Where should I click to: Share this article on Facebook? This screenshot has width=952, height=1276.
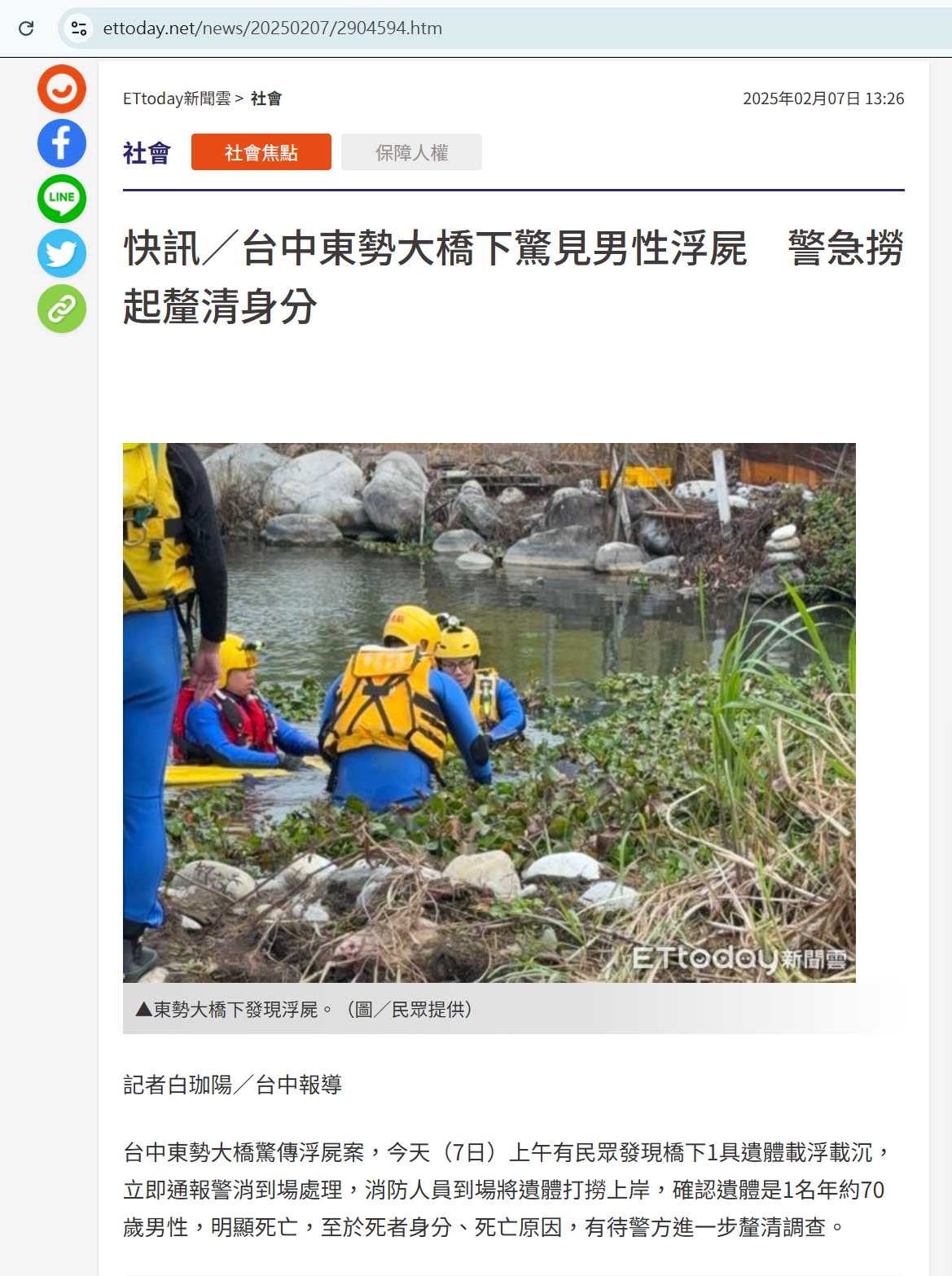62,143
